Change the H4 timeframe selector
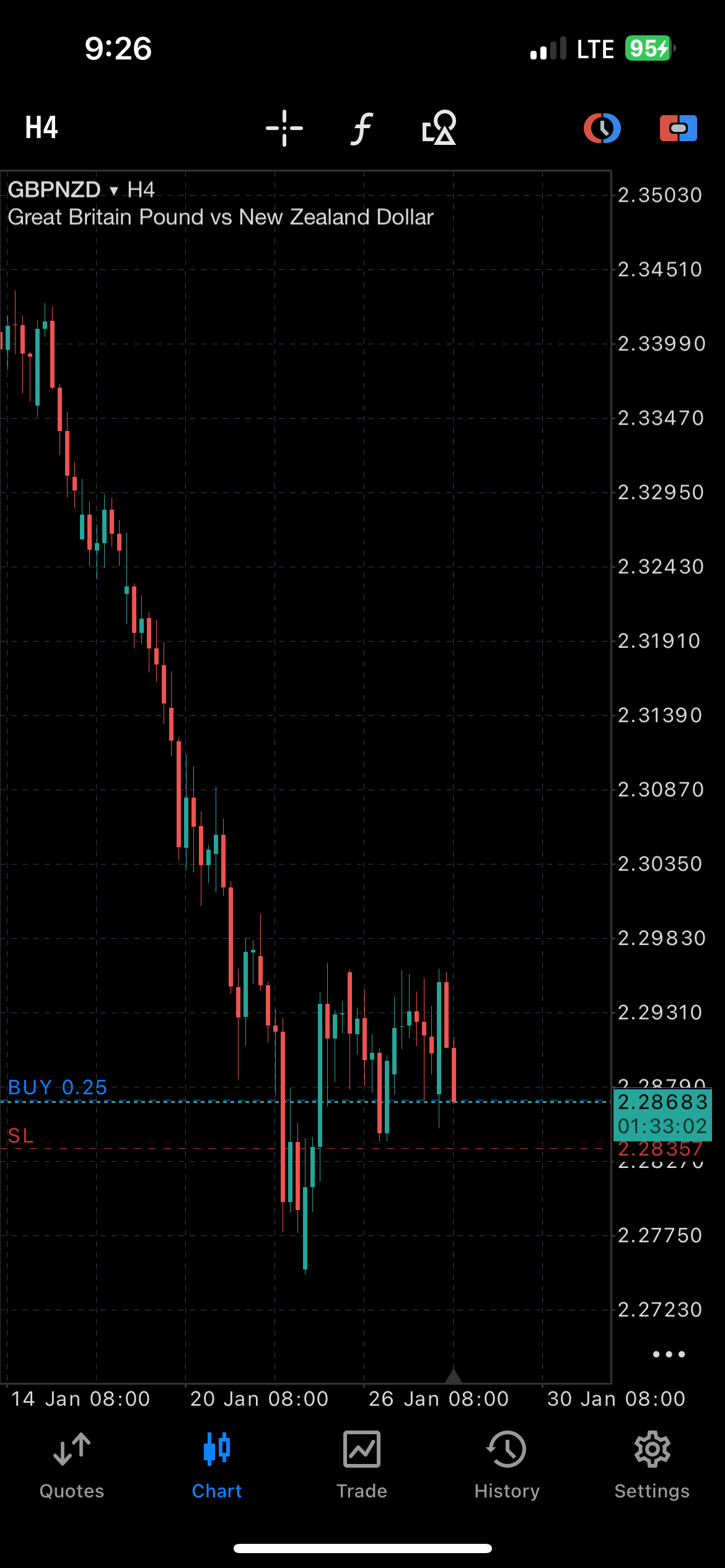Screen dimensions: 725x1568 click(42, 128)
